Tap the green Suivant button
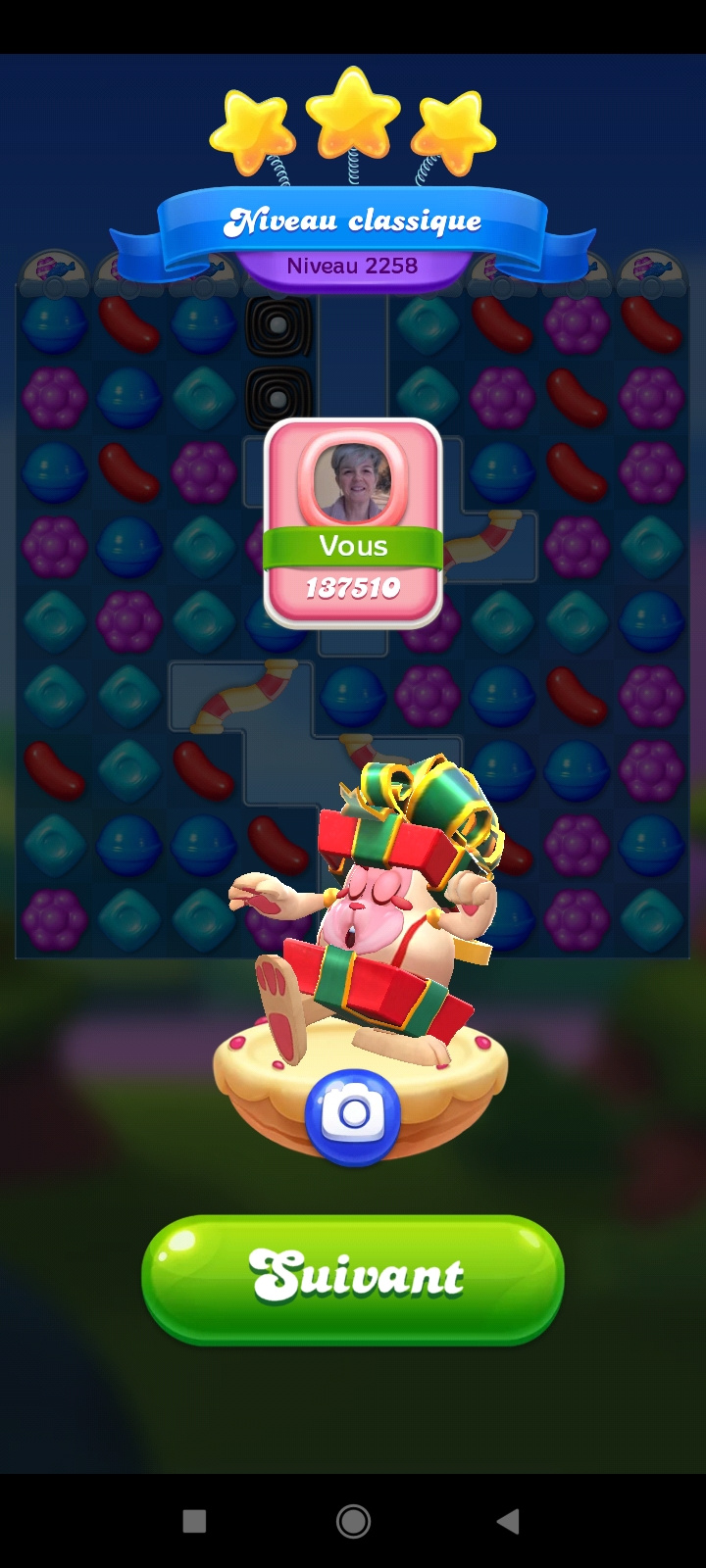This screenshot has height=1568, width=706. click(353, 1278)
